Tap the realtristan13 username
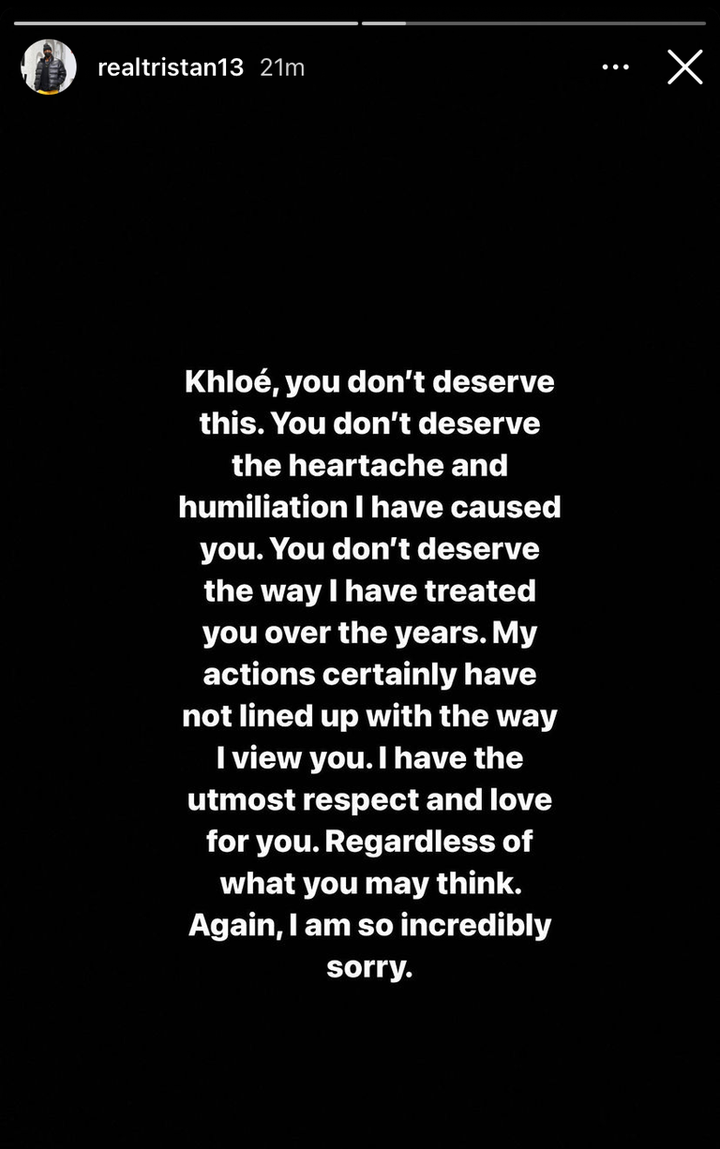Image resolution: width=720 pixels, height=1149 pixels. [170, 67]
